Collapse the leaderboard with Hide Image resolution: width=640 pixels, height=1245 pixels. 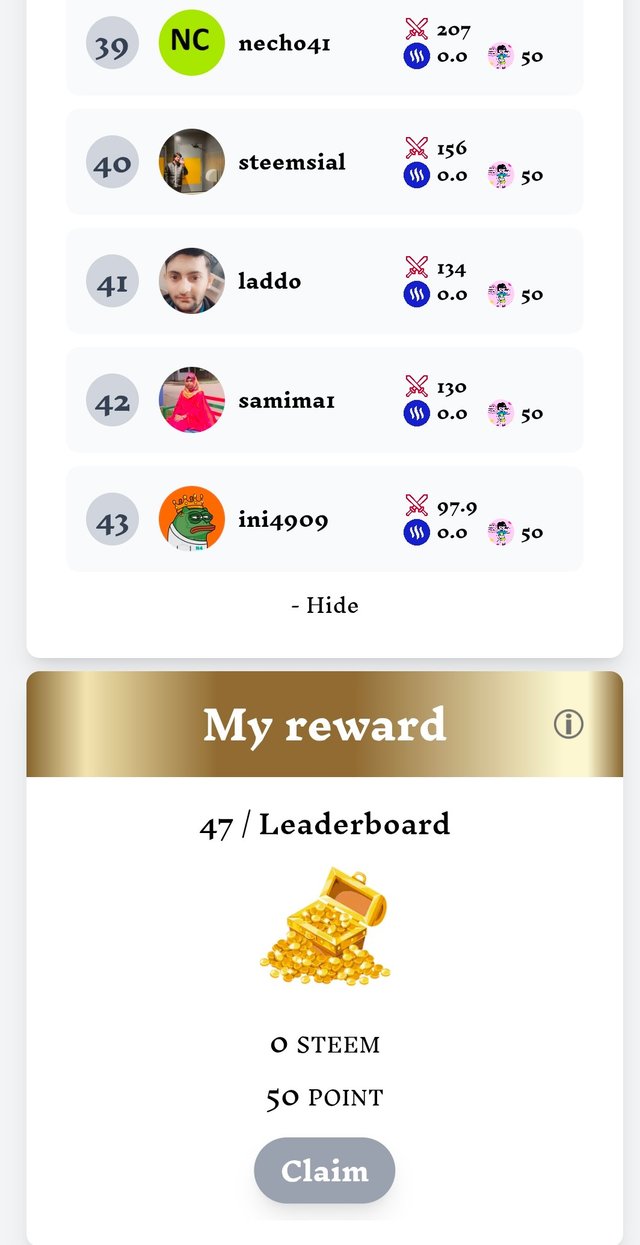coord(325,605)
